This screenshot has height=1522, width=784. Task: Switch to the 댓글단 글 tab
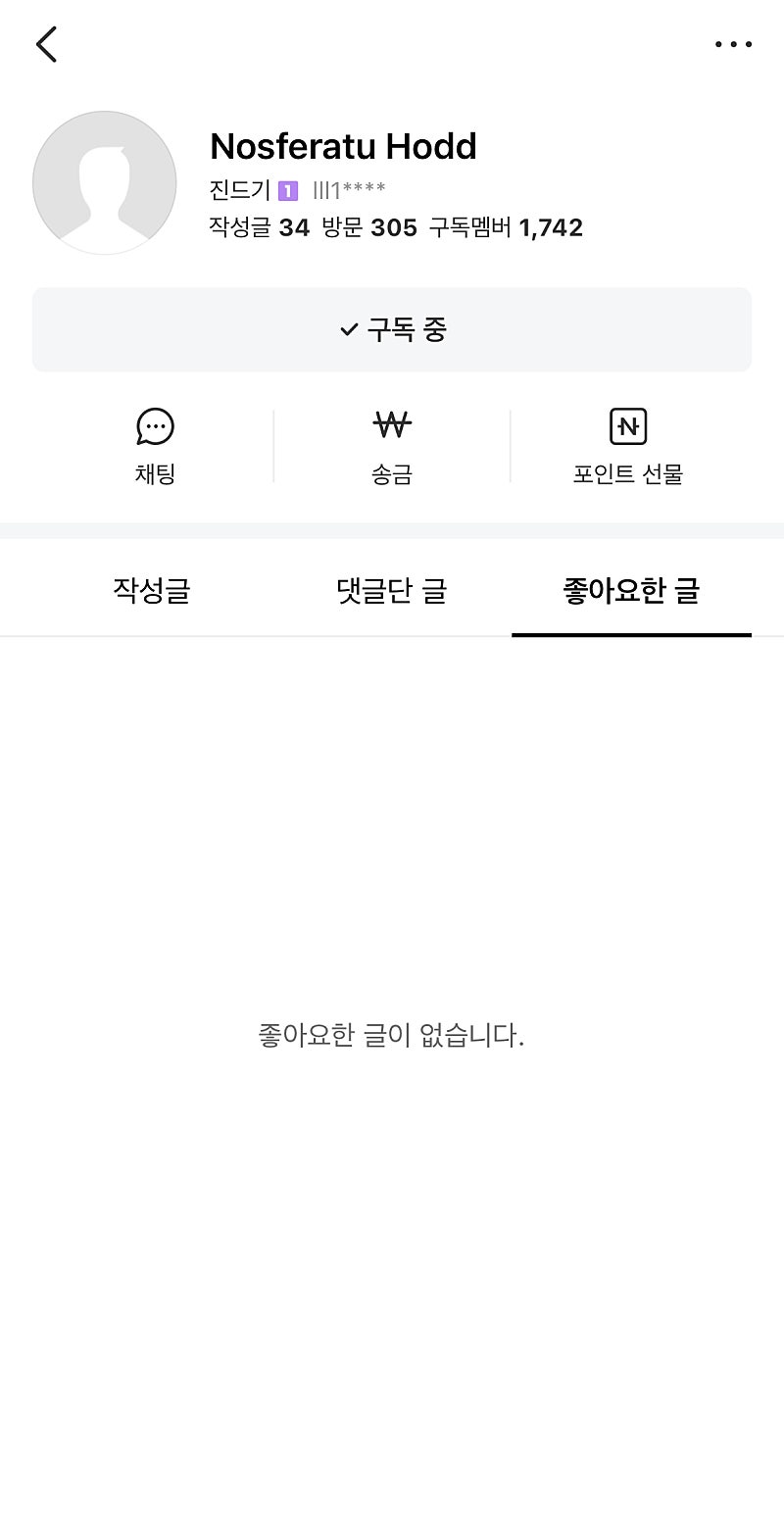392,591
